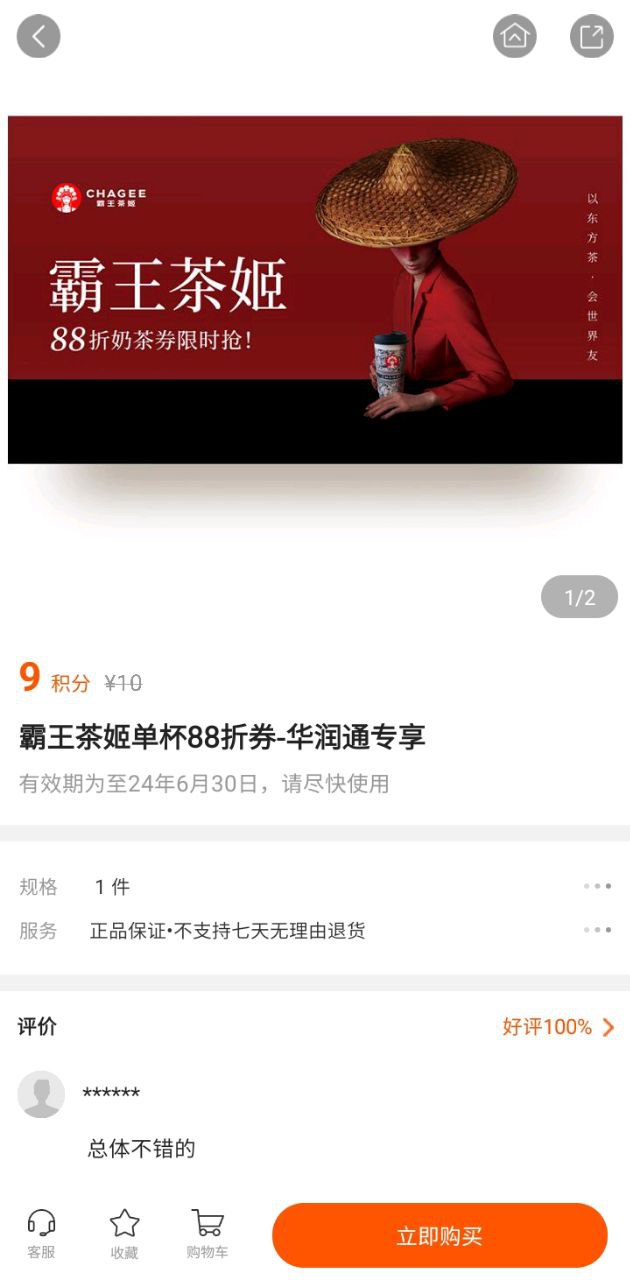Return to the home page icon
The width and height of the screenshot is (630, 1280).
coord(514,37)
